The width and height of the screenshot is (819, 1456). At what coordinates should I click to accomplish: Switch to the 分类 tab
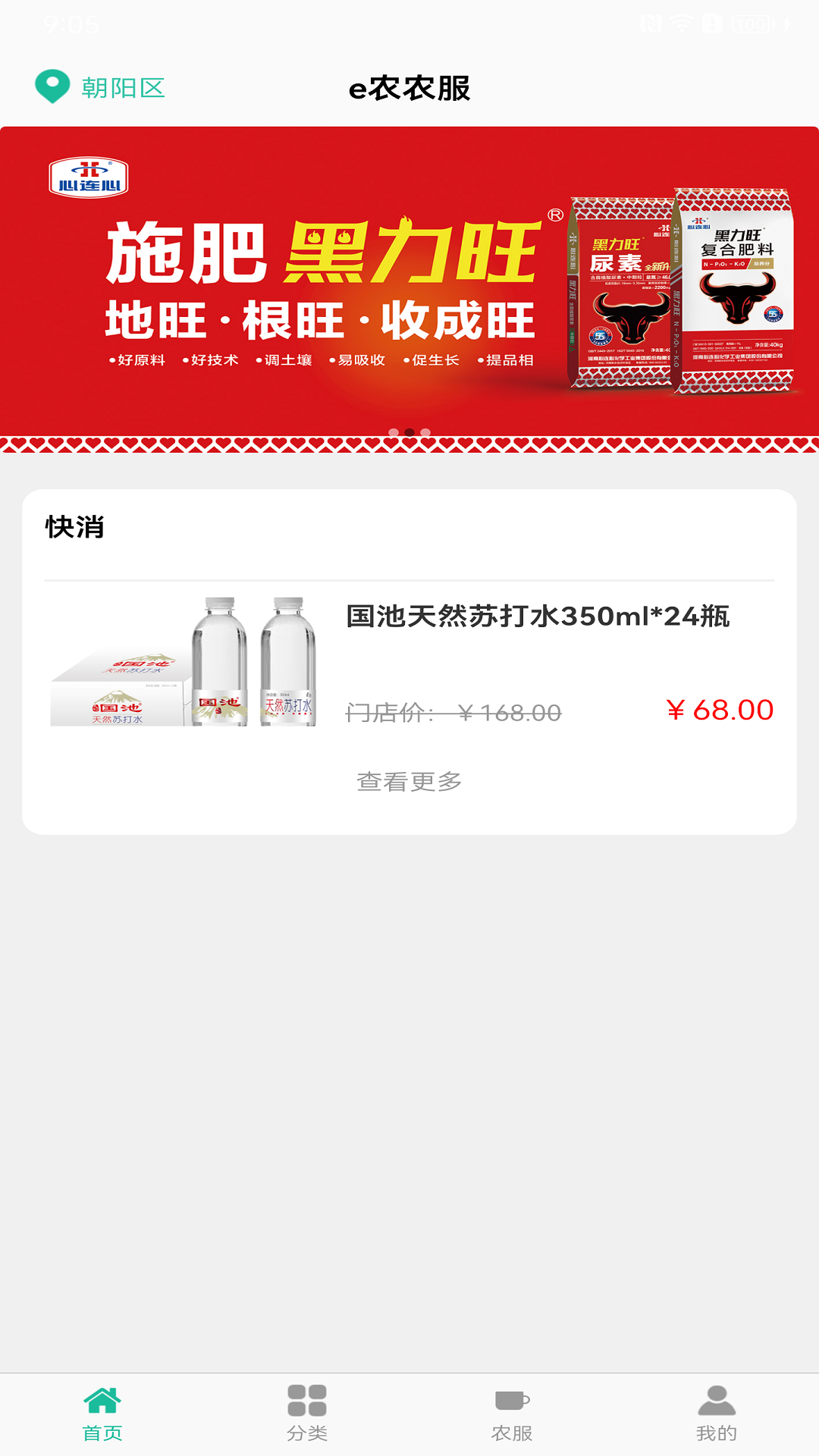[x=307, y=1414]
